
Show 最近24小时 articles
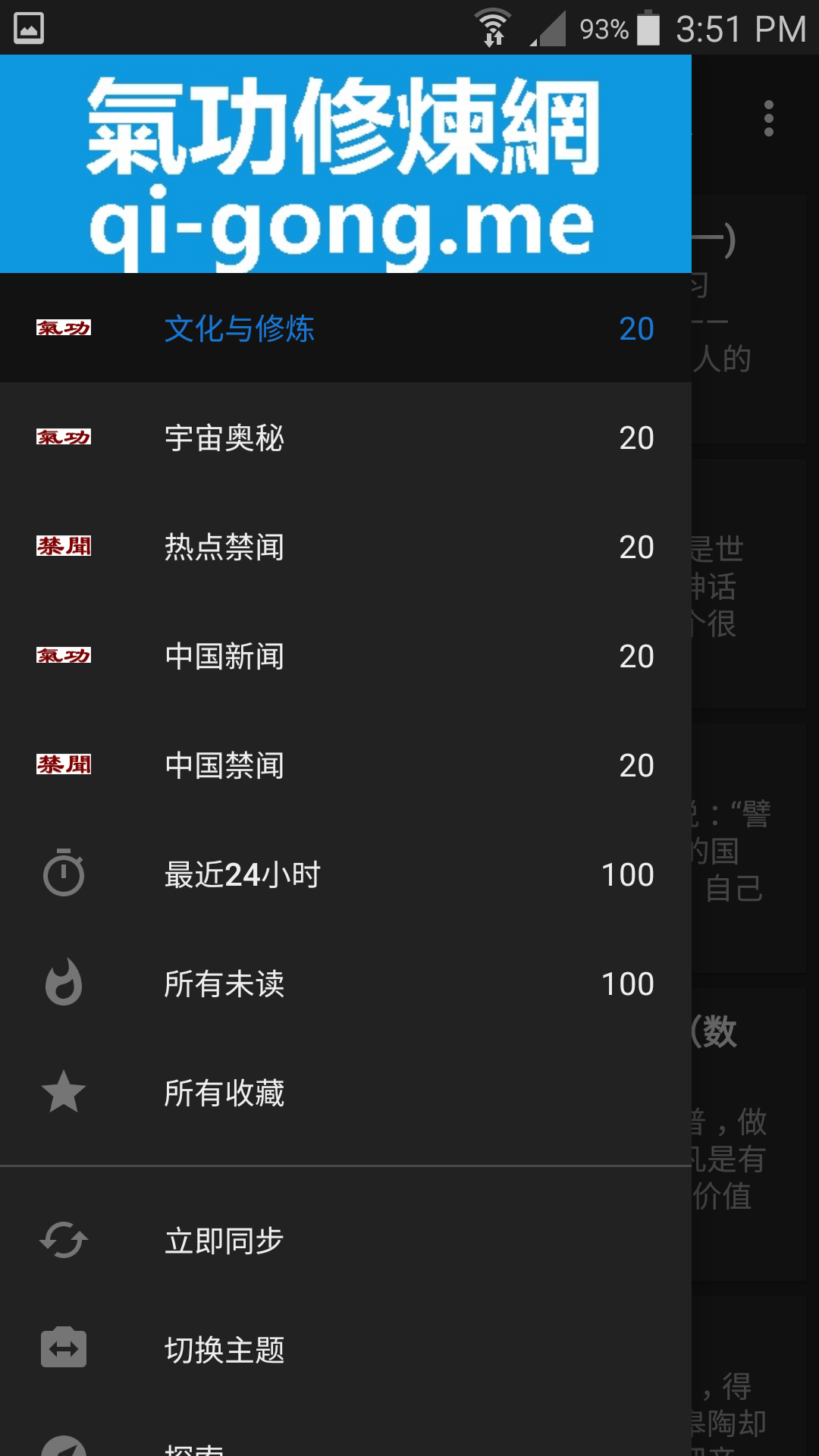click(346, 874)
